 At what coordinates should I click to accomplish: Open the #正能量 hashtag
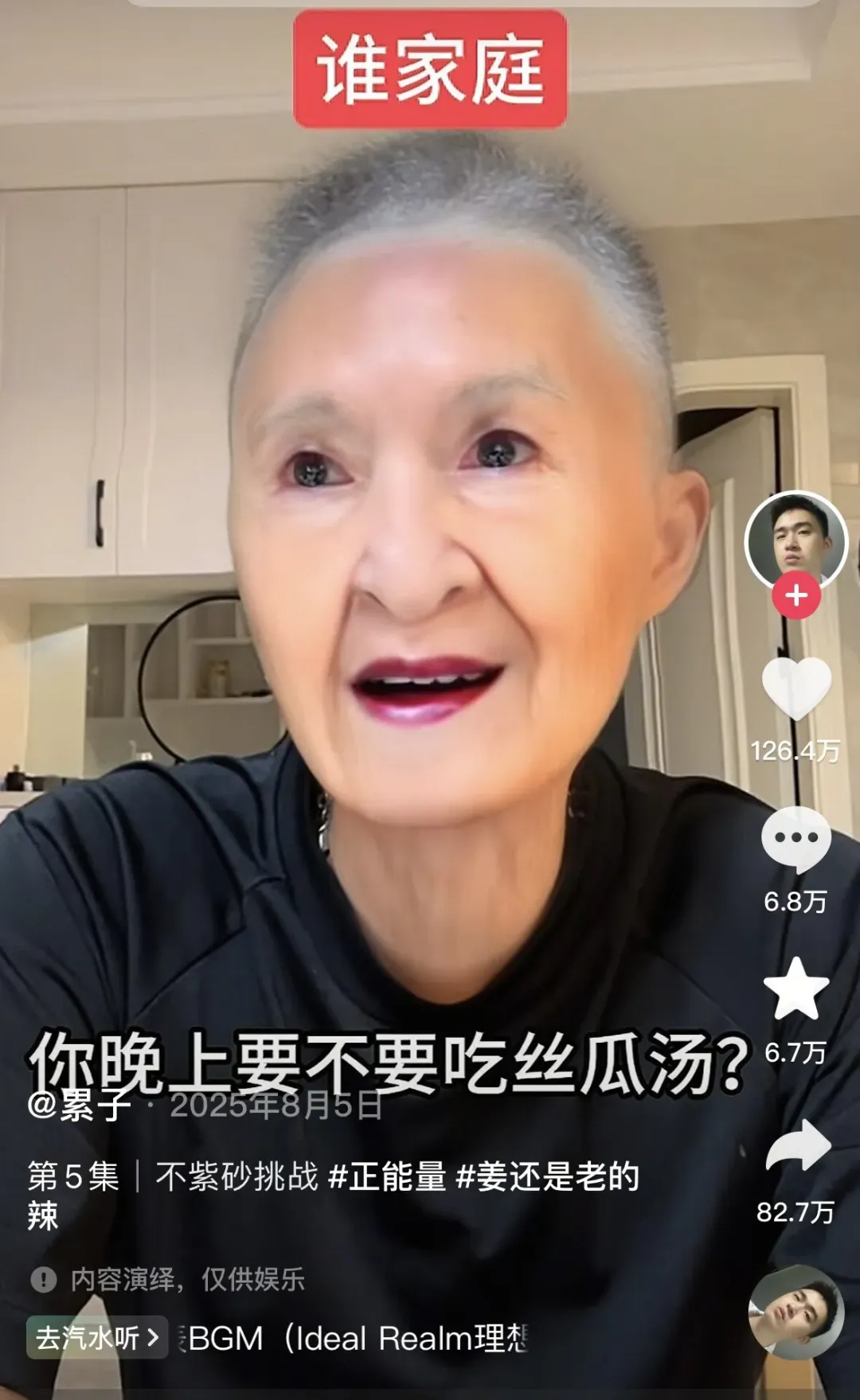click(387, 1176)
